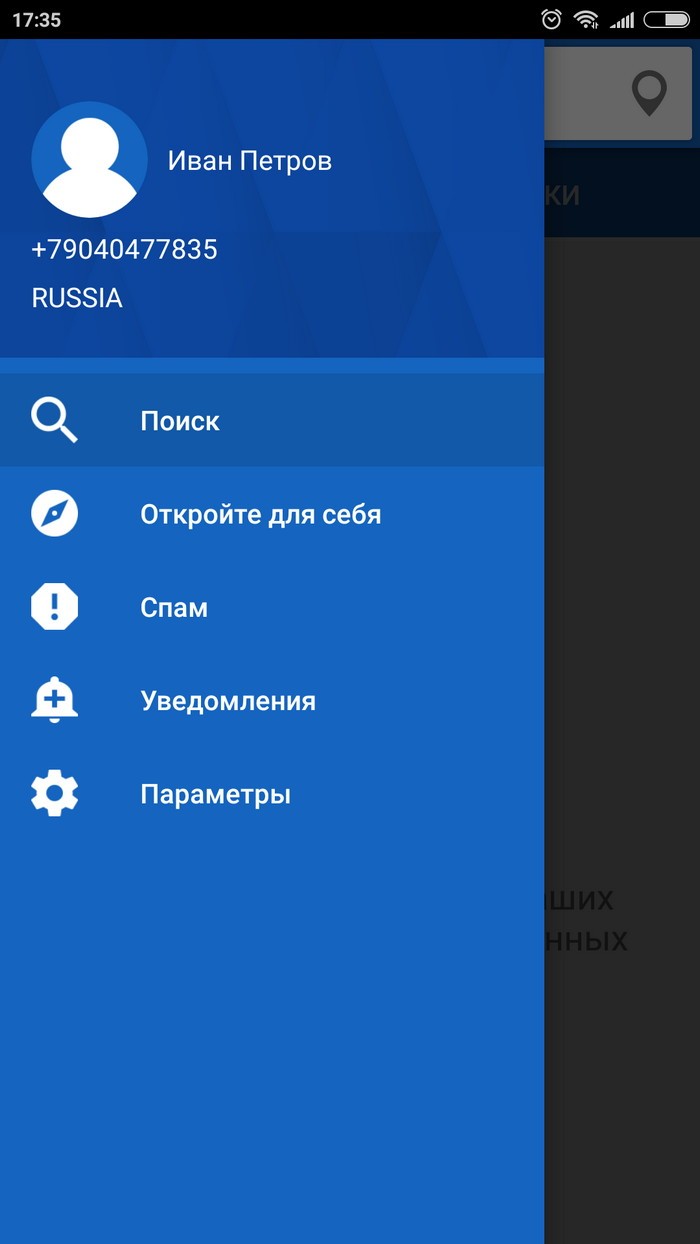Screen dimensions: 700x1244
Task: Tap the location pin icon
Action: 649,93
